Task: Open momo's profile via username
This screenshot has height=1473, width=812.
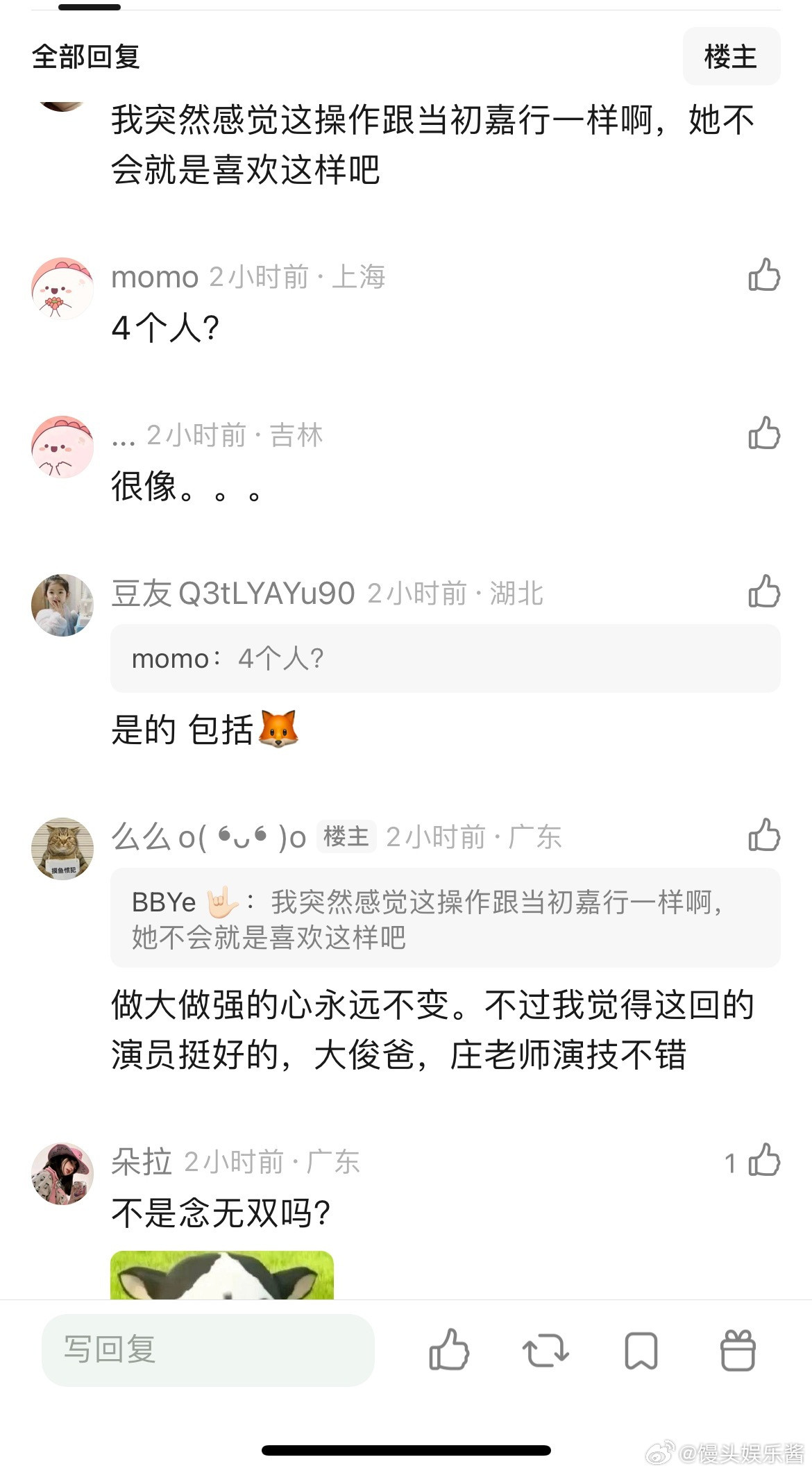Action: (153, 276)
